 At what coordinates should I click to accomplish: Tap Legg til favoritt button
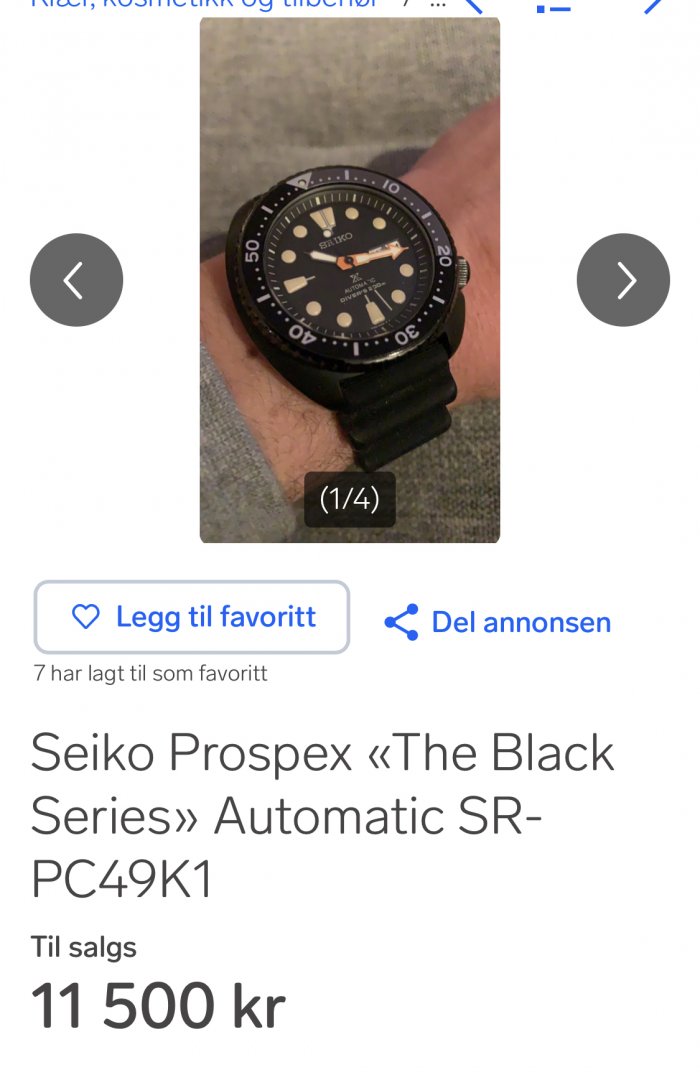[x=192, y=617]
